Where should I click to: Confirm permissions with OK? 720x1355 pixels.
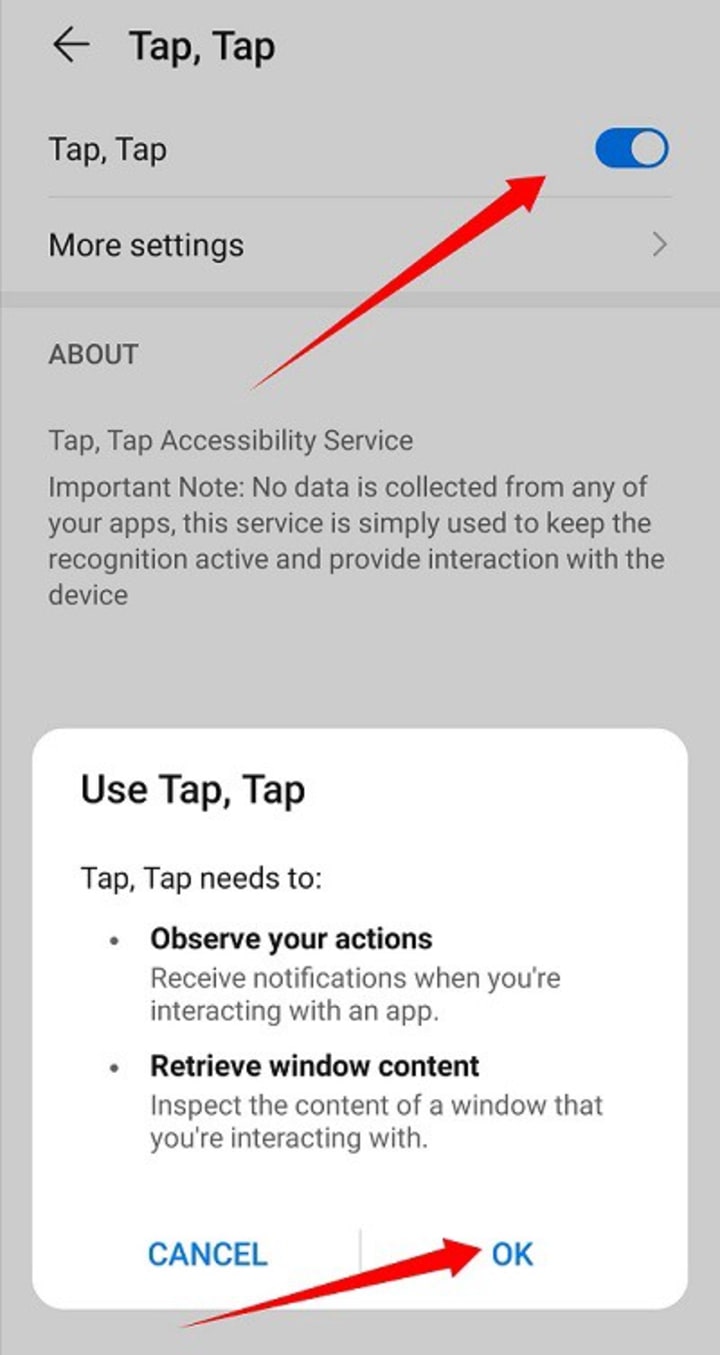512,1254
